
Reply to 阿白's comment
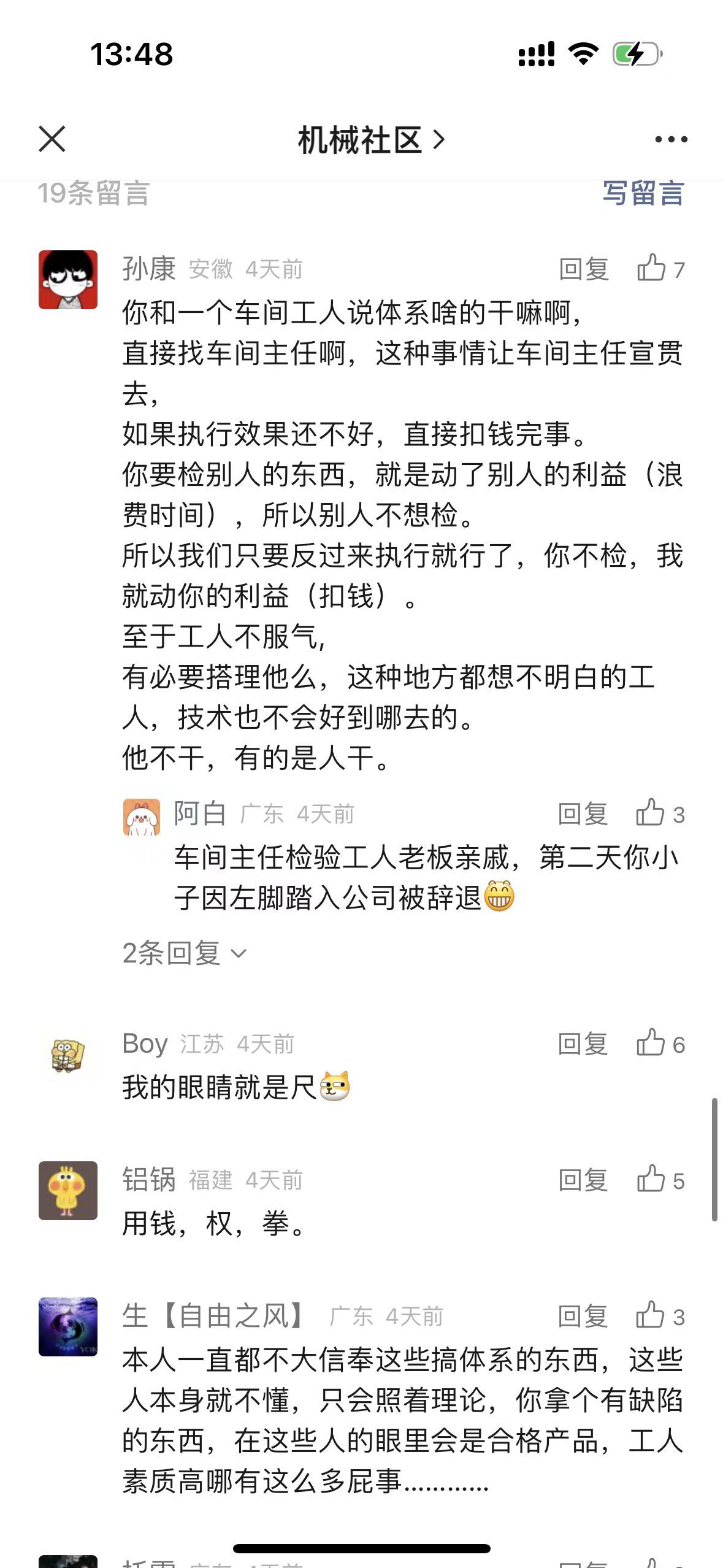[583, 814]
